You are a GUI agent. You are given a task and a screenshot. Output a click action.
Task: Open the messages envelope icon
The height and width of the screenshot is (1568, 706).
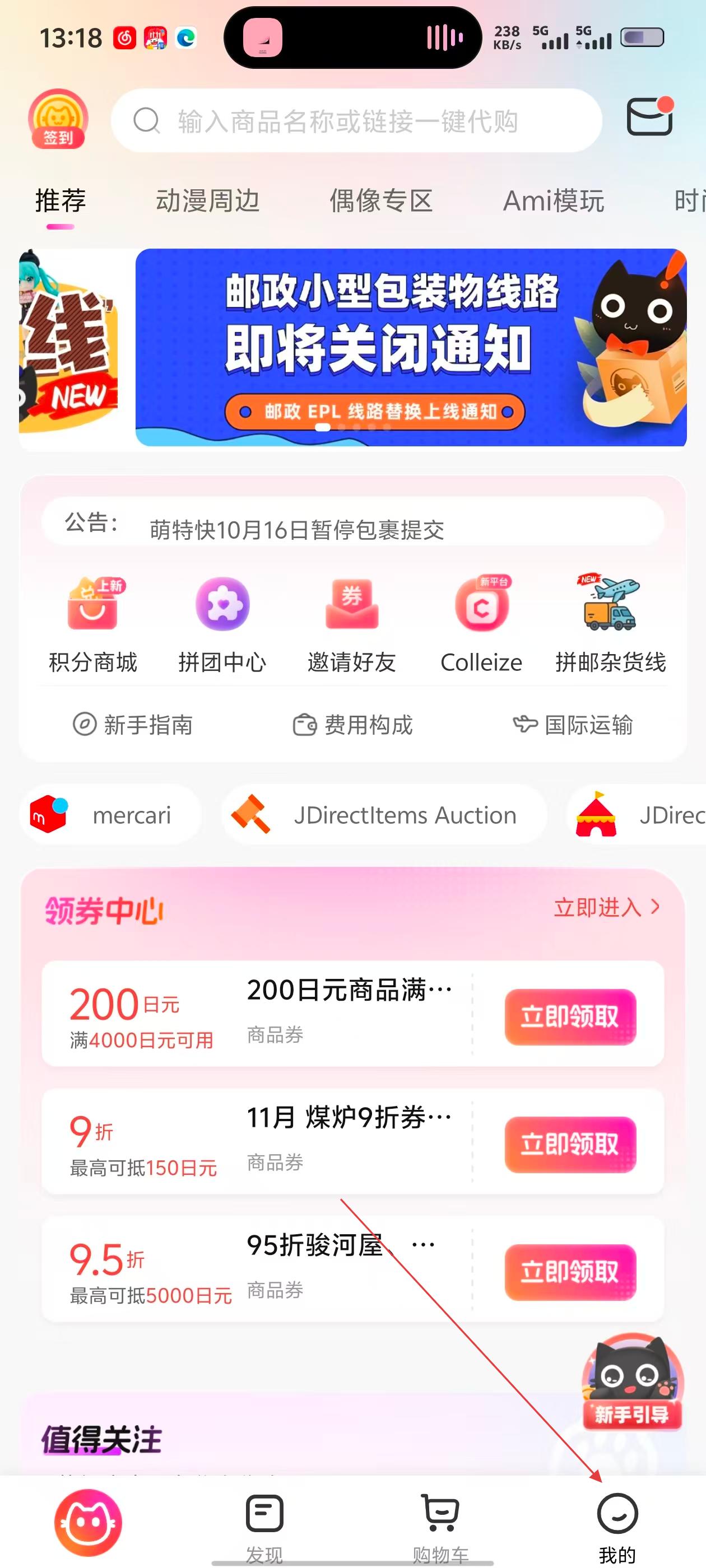point(649,117)
